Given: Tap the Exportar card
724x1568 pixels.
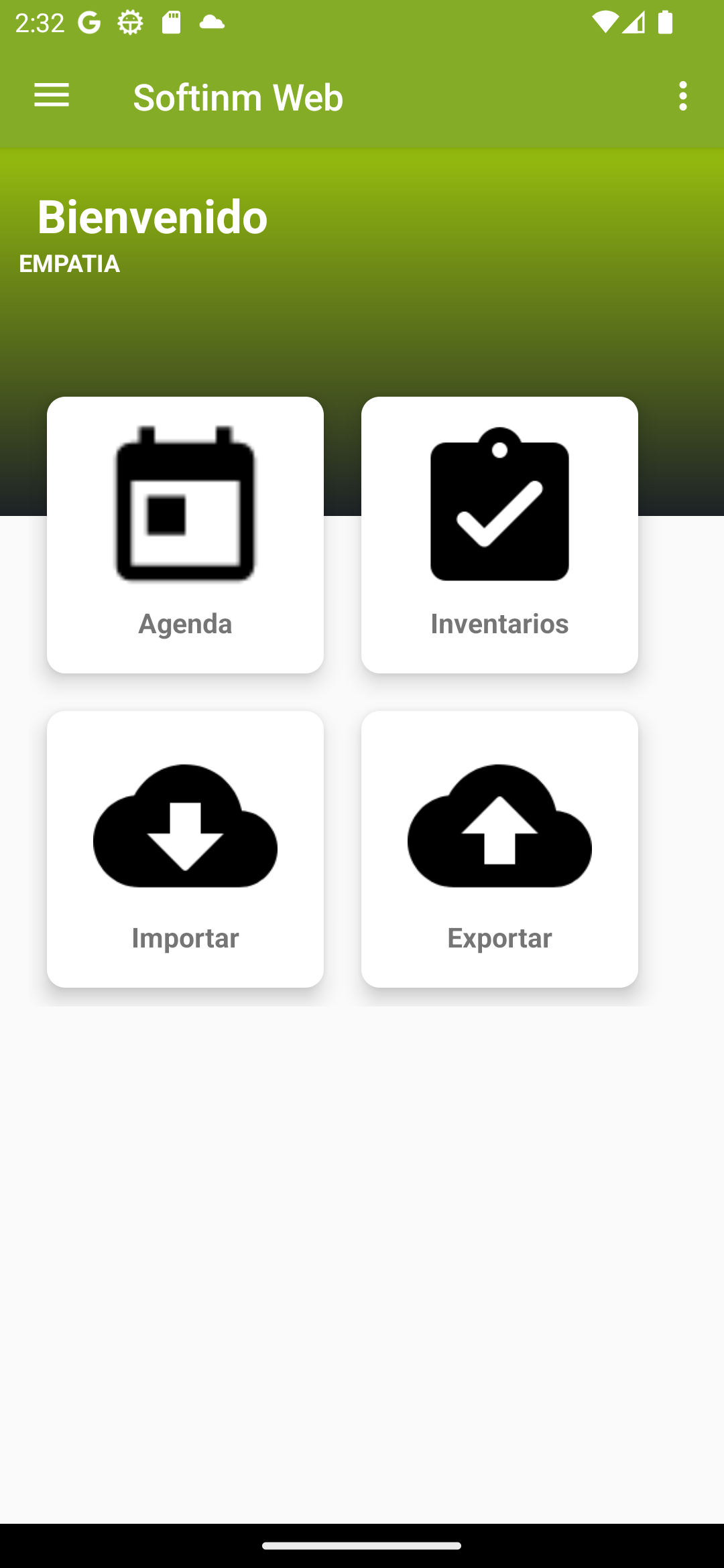Looking at the screenshot, I should pos(499,849).
